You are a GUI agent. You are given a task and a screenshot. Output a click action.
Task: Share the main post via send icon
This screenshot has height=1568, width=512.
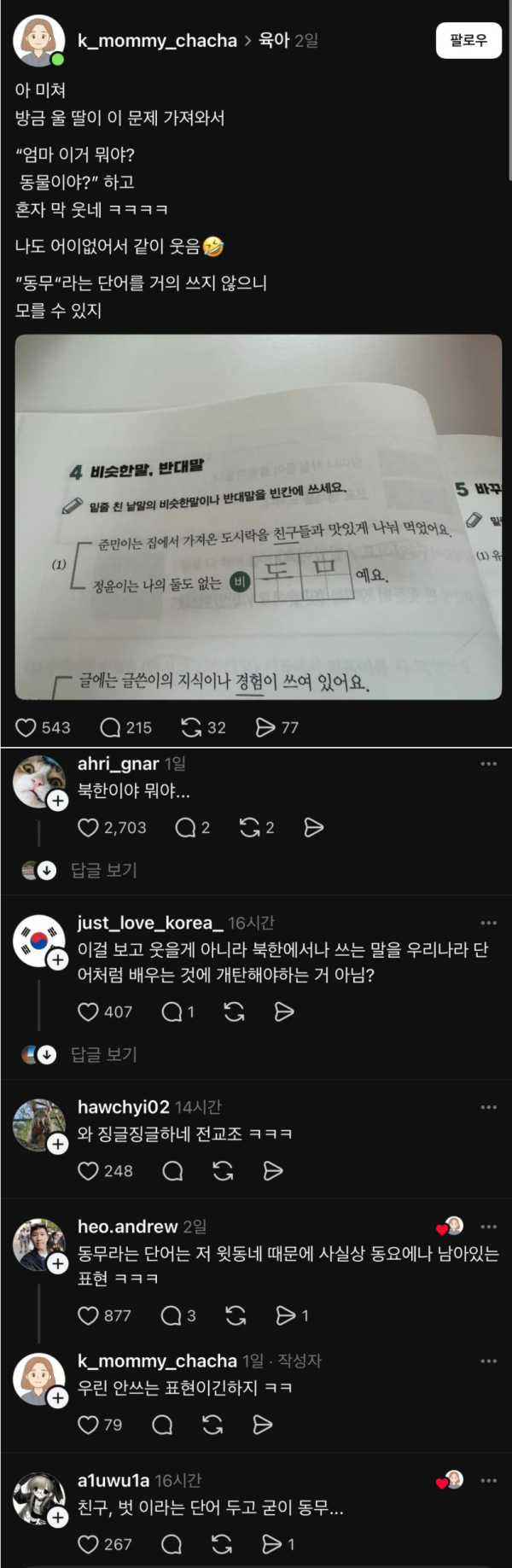(265, 727)
